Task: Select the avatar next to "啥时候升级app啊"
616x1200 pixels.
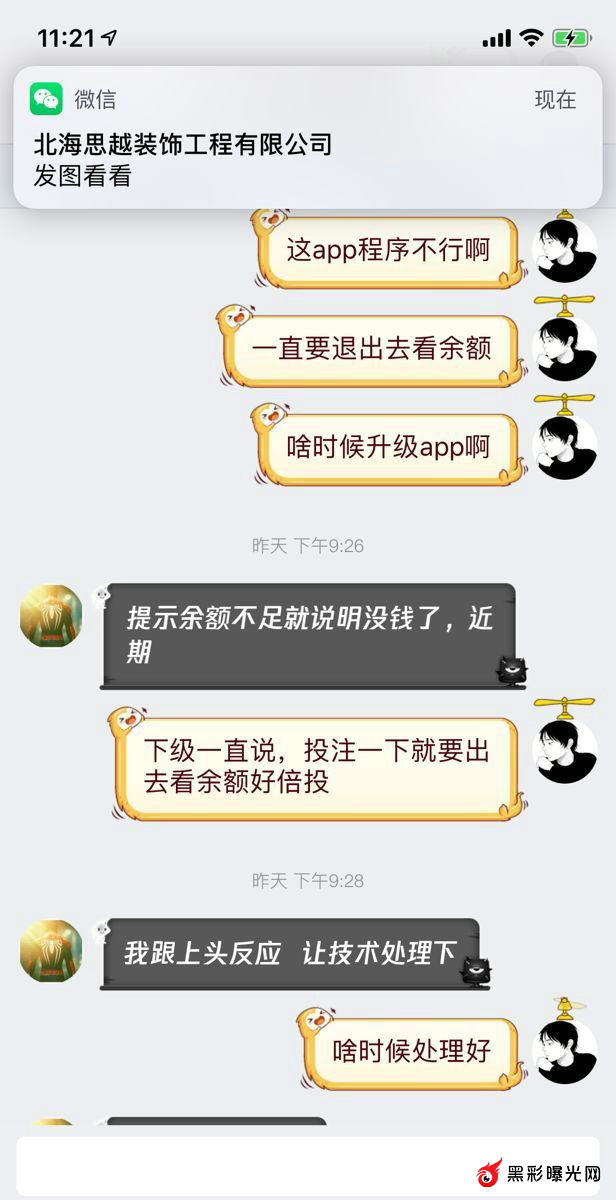Action: pos(566,446)
